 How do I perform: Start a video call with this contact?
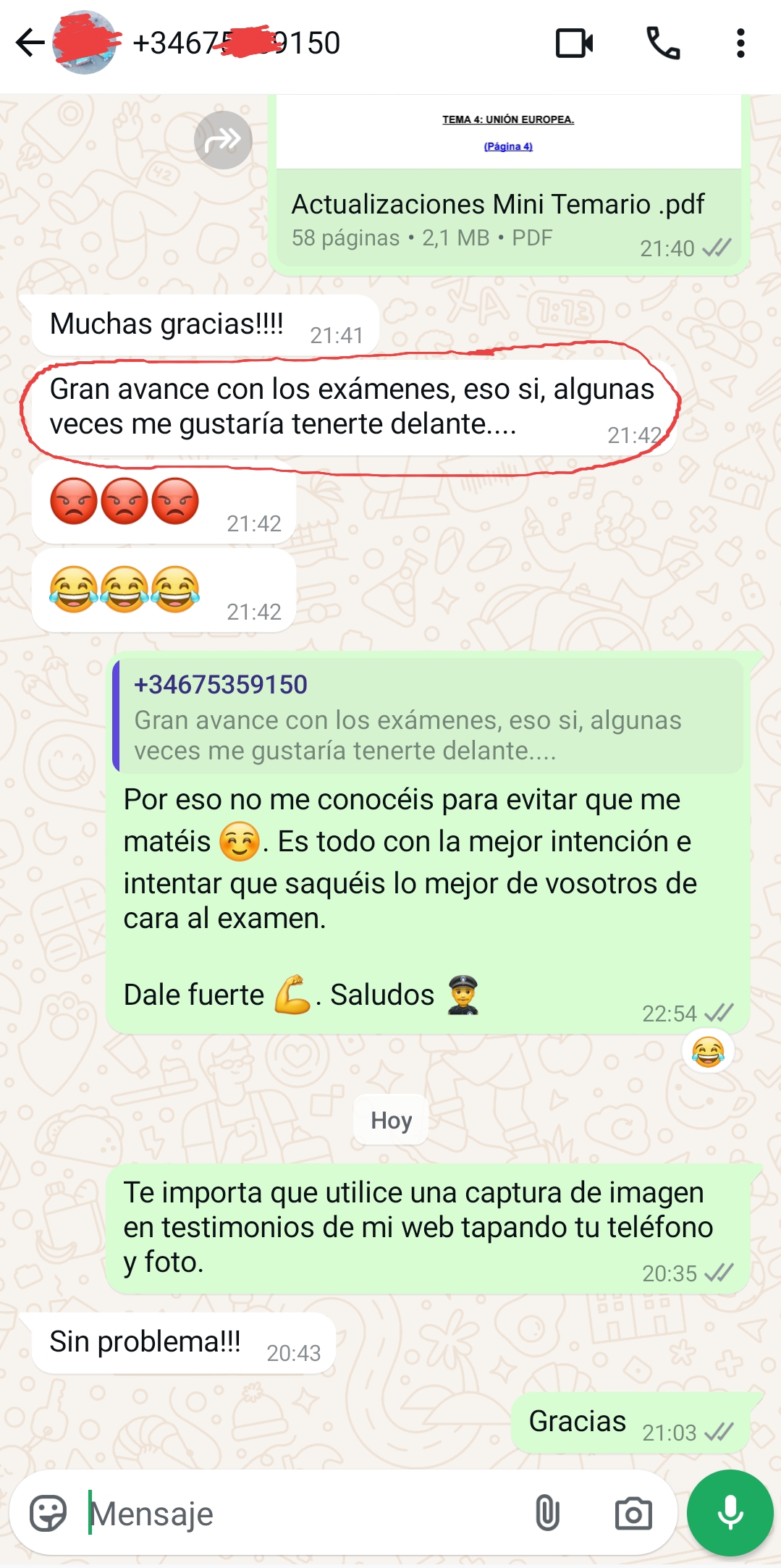point(574,43)
